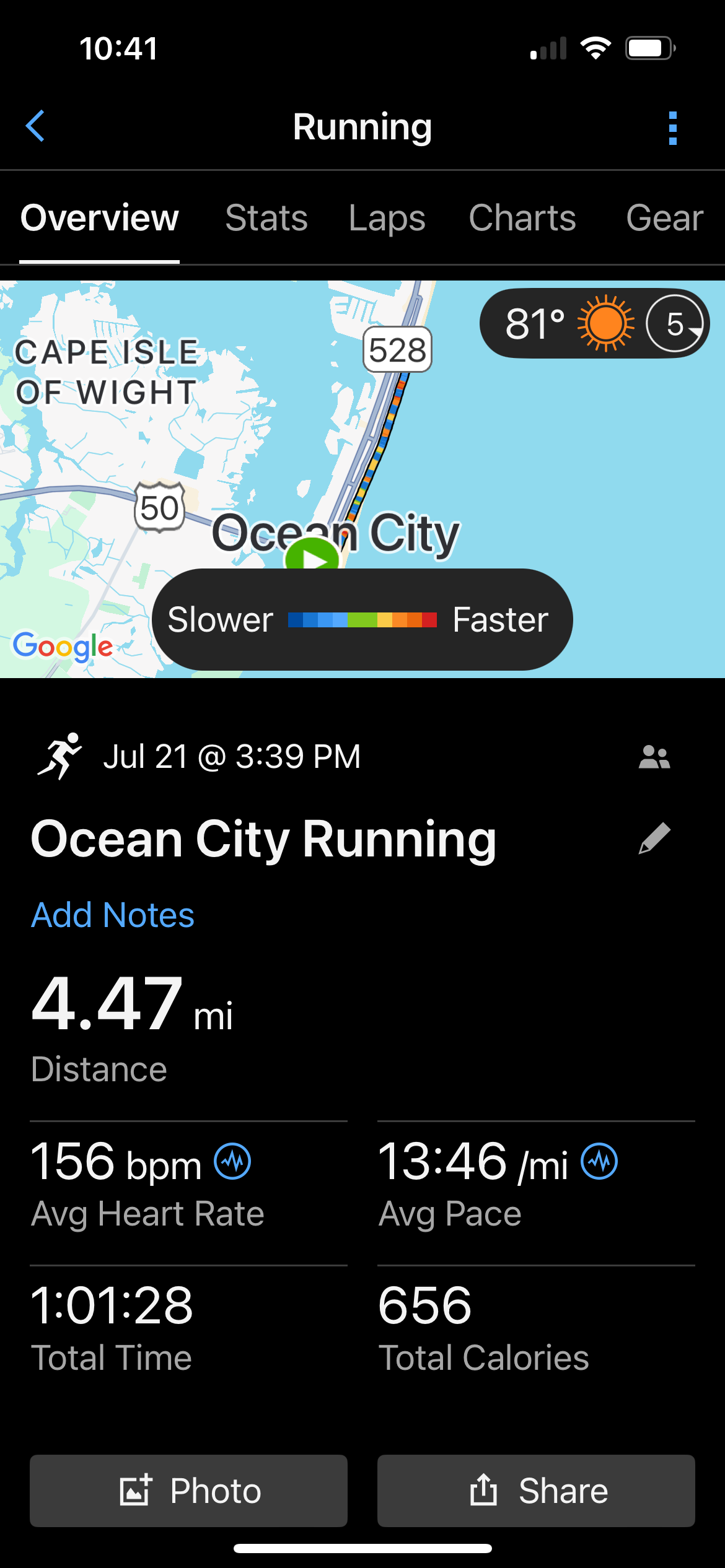Tap the info icon beside Avg Heart Rate
Image resolution: width=725 pixels, height=1568 pixels.
(x=232, y=1161)
